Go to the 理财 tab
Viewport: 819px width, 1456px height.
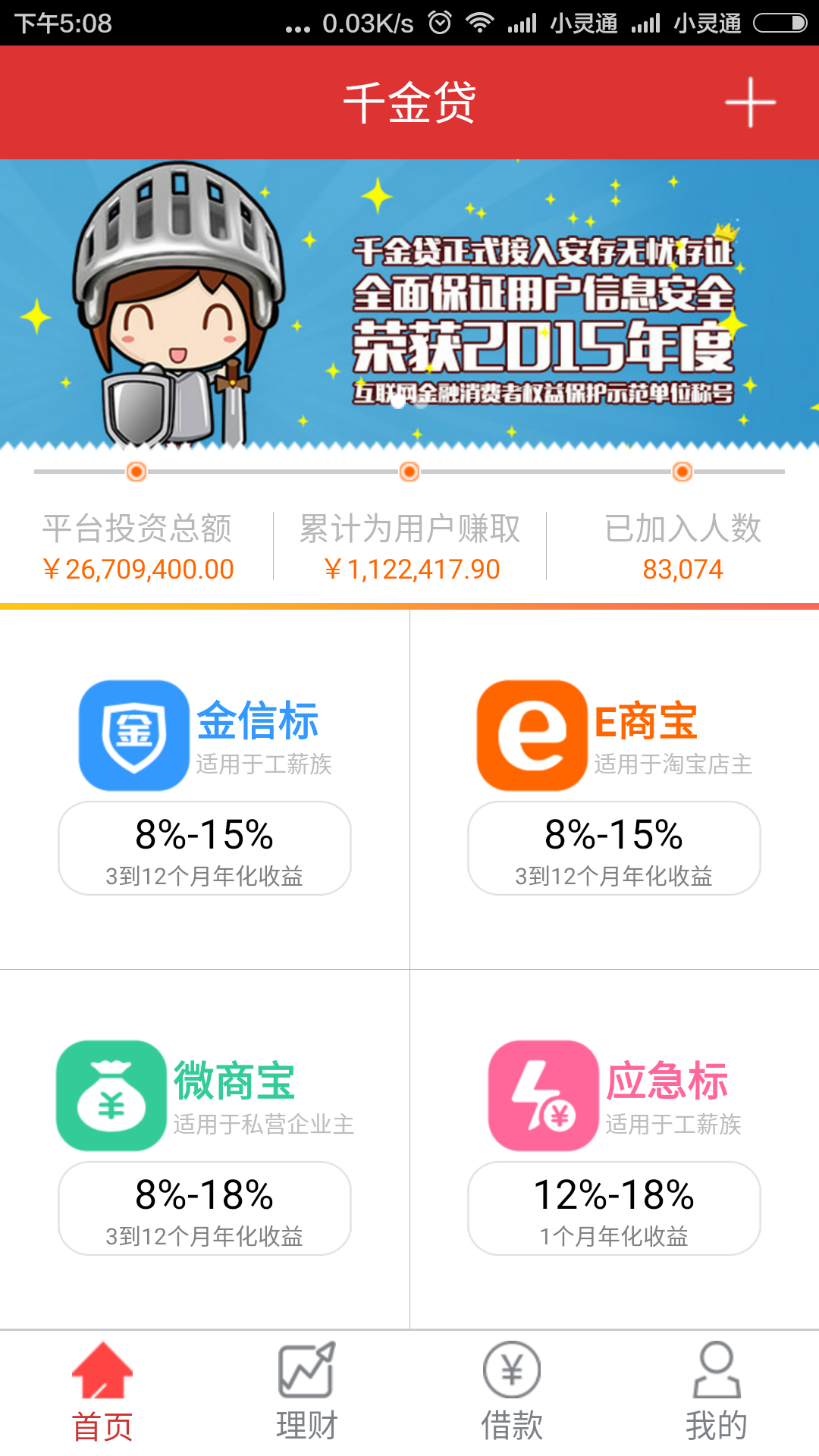307,1392
